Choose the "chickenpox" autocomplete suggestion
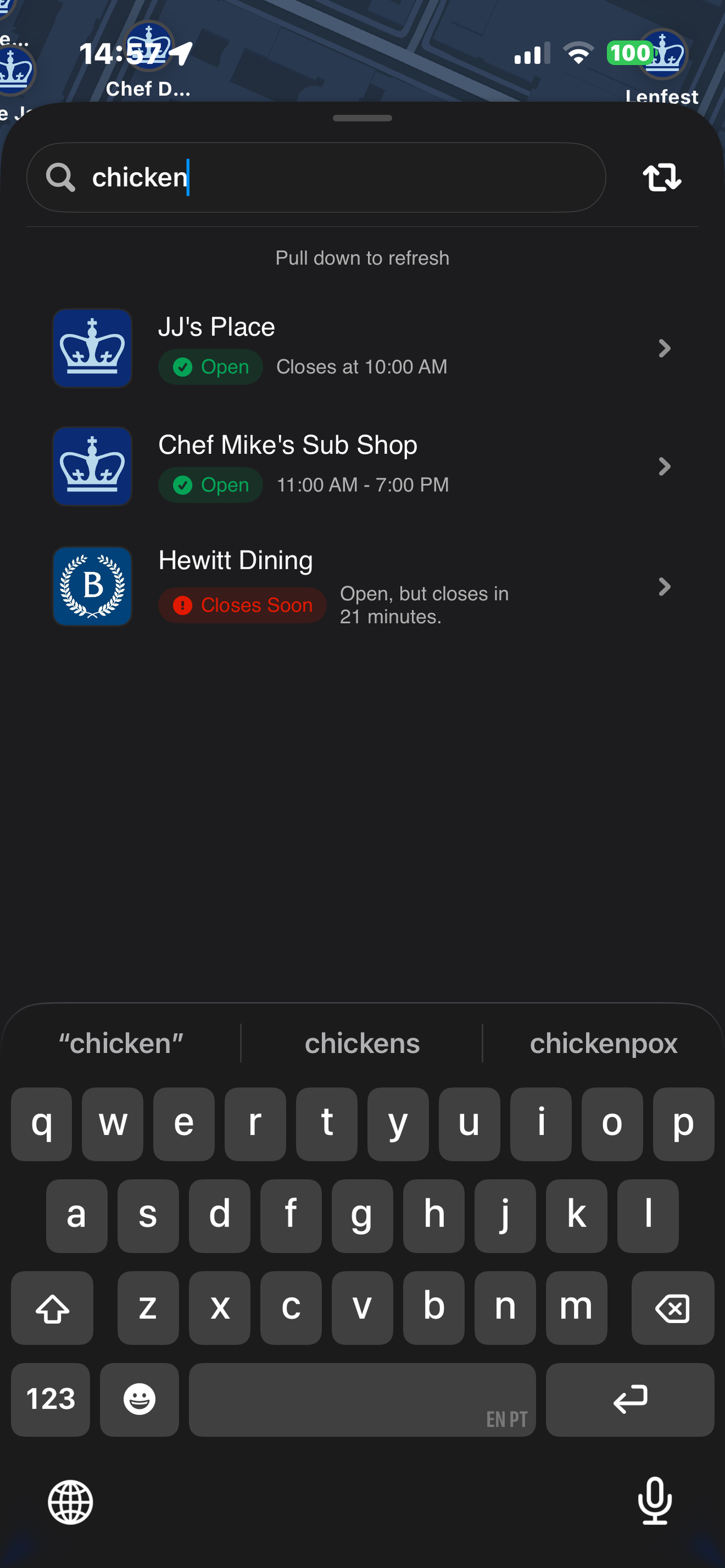Viewport: 725px width, 1568px height. [604, 1042]
